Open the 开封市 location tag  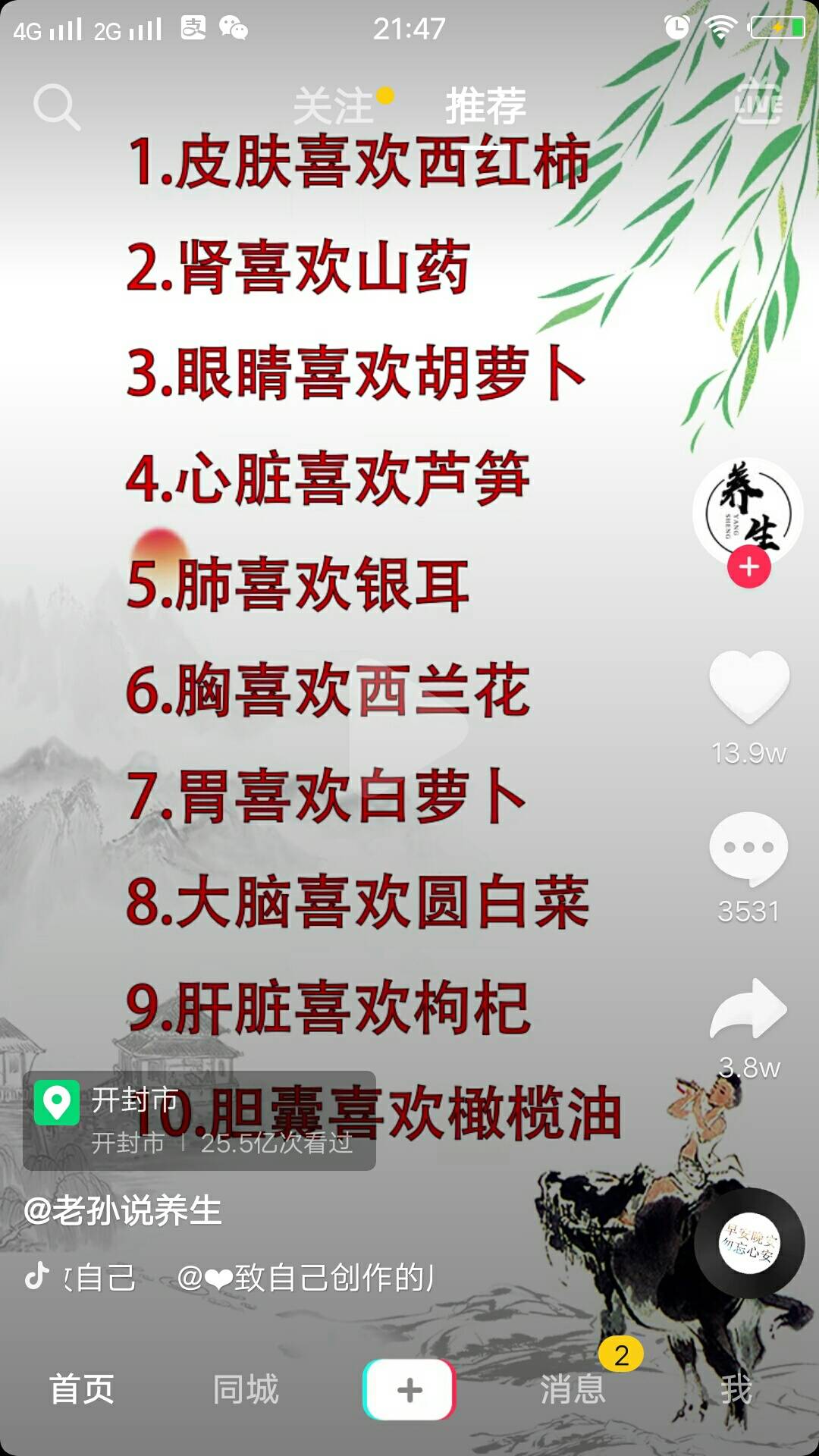(x=199, y=1120)
